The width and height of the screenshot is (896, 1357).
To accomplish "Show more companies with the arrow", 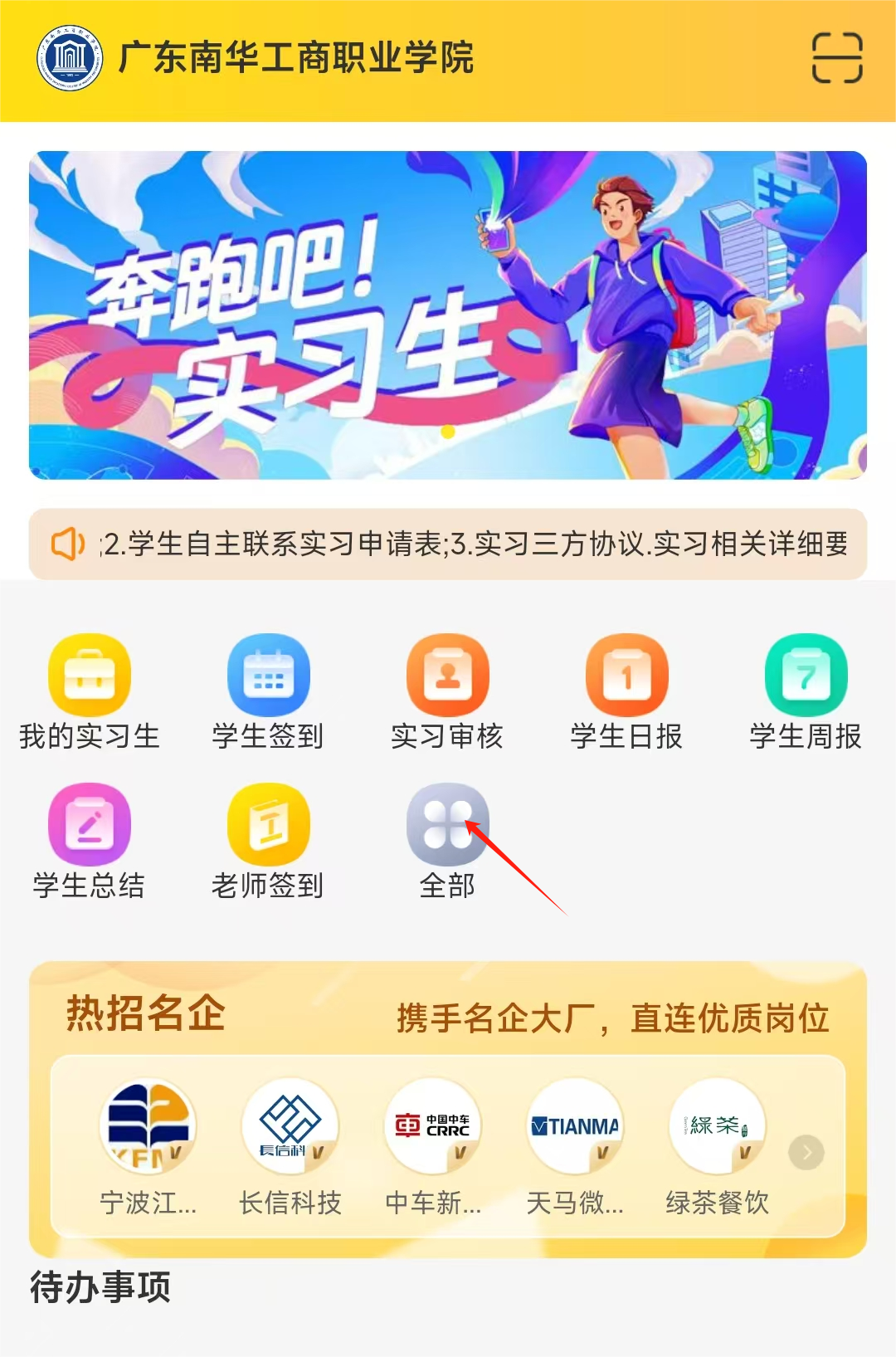I will coord(806,1152).
